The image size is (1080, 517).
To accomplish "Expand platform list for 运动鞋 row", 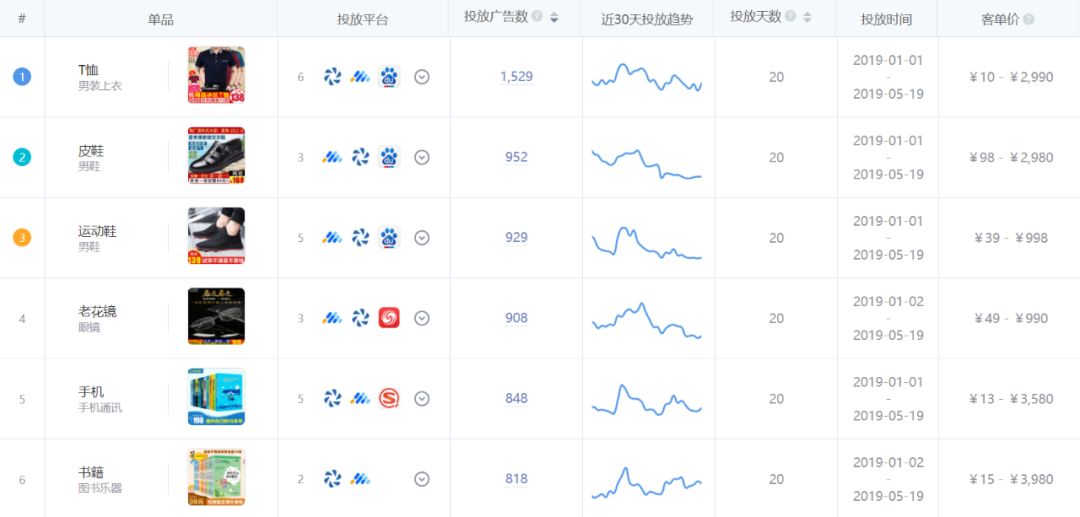I will point(422,238).
